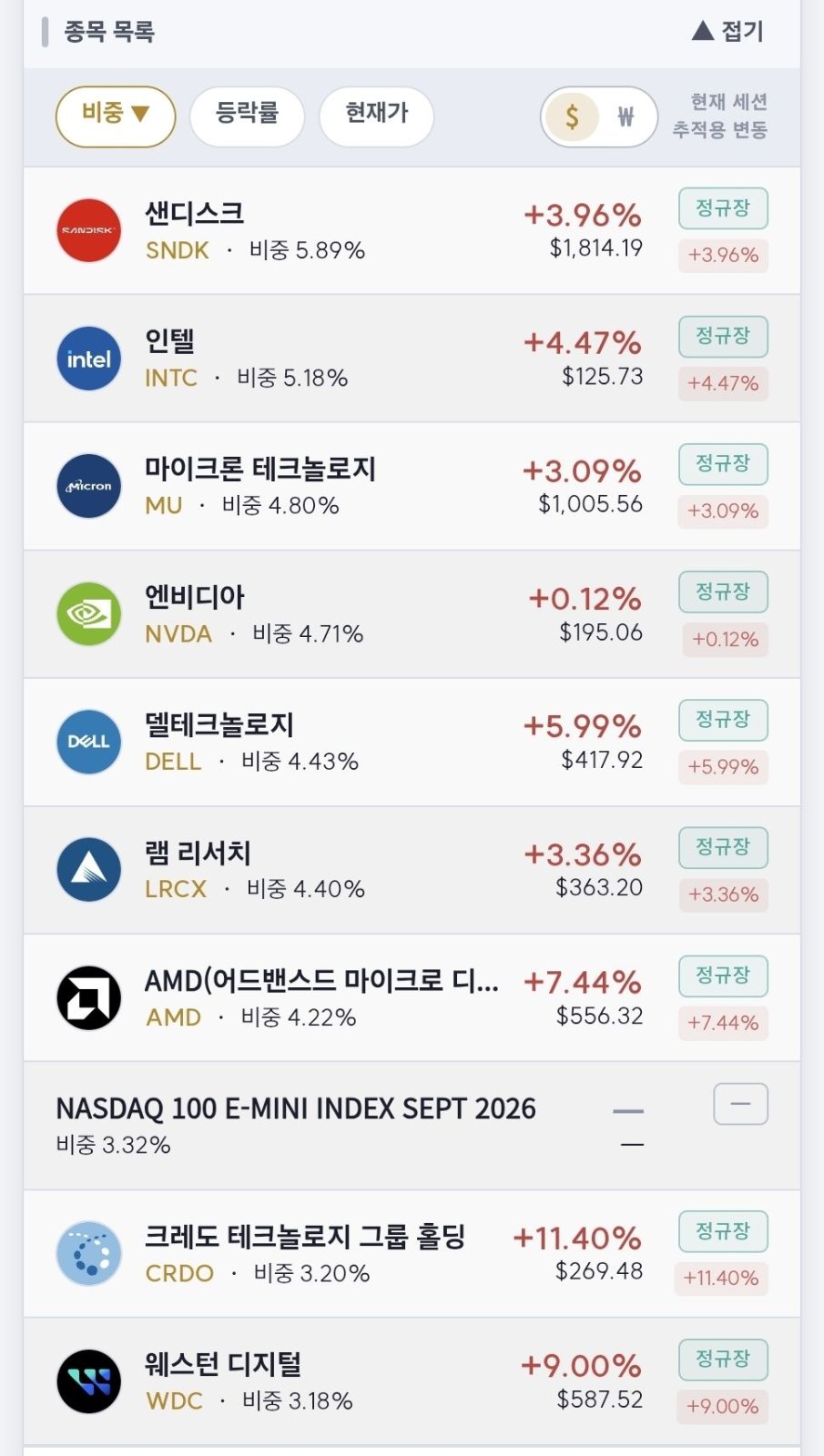This screenshot has height=1456, width=824.
Task: Open 마이크론 테크놀로지 MU details
Action: pyautogui.click(x=412, y=486)
